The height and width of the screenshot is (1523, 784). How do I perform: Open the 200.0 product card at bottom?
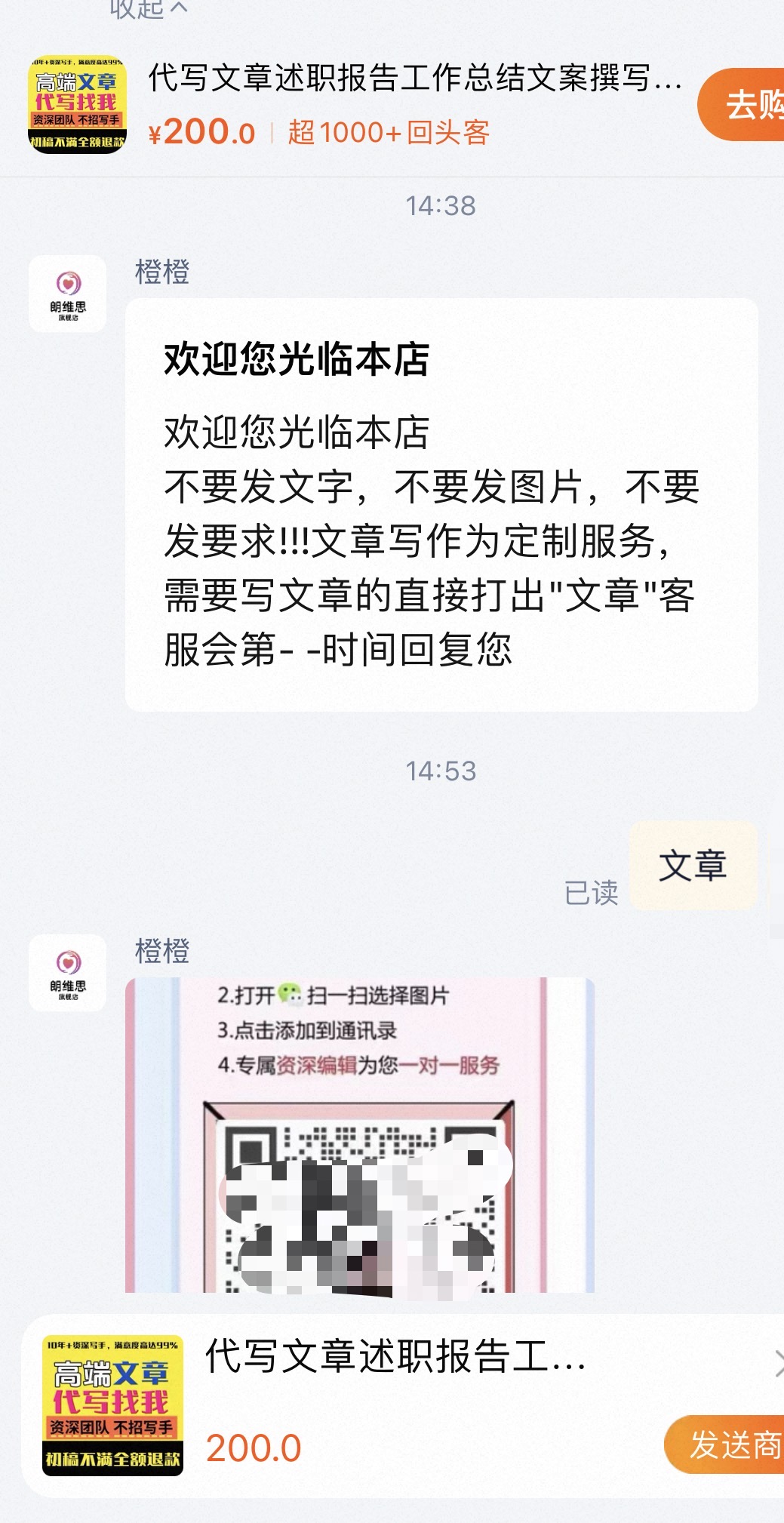point(392,1404)
